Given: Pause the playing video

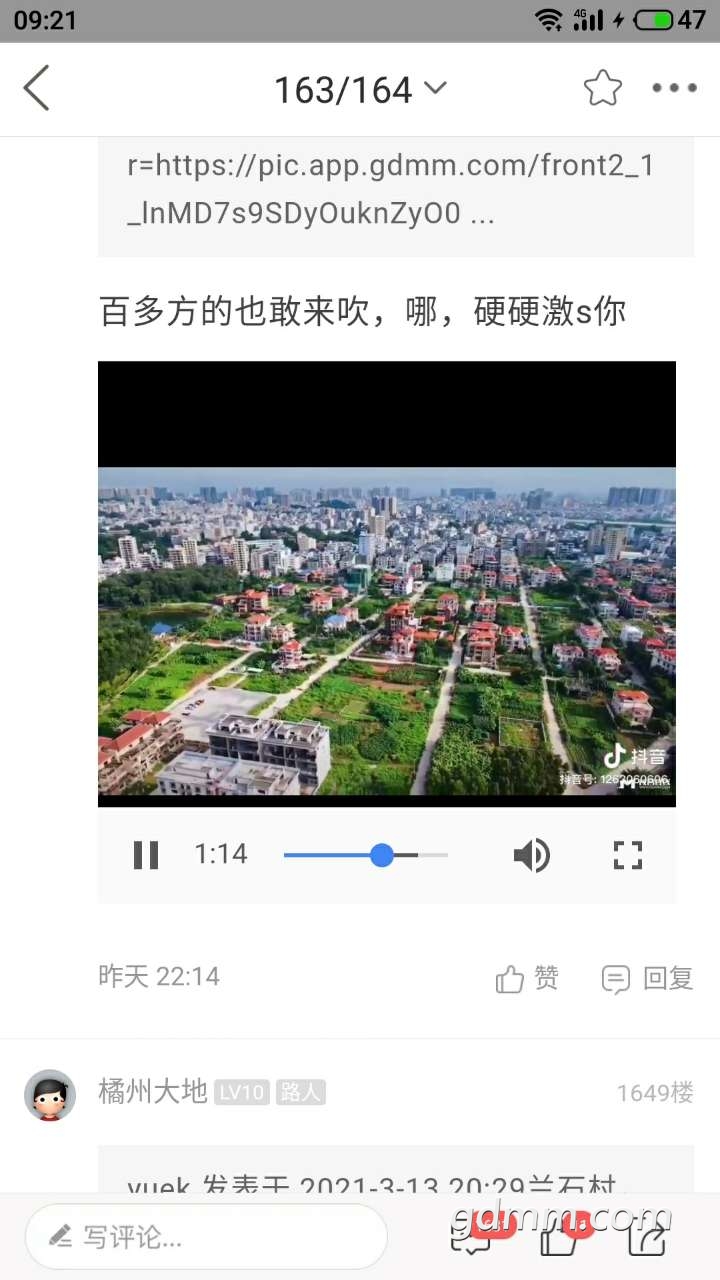Looking at the screenshot, I should pyautogui.click(x=146, y=855).
